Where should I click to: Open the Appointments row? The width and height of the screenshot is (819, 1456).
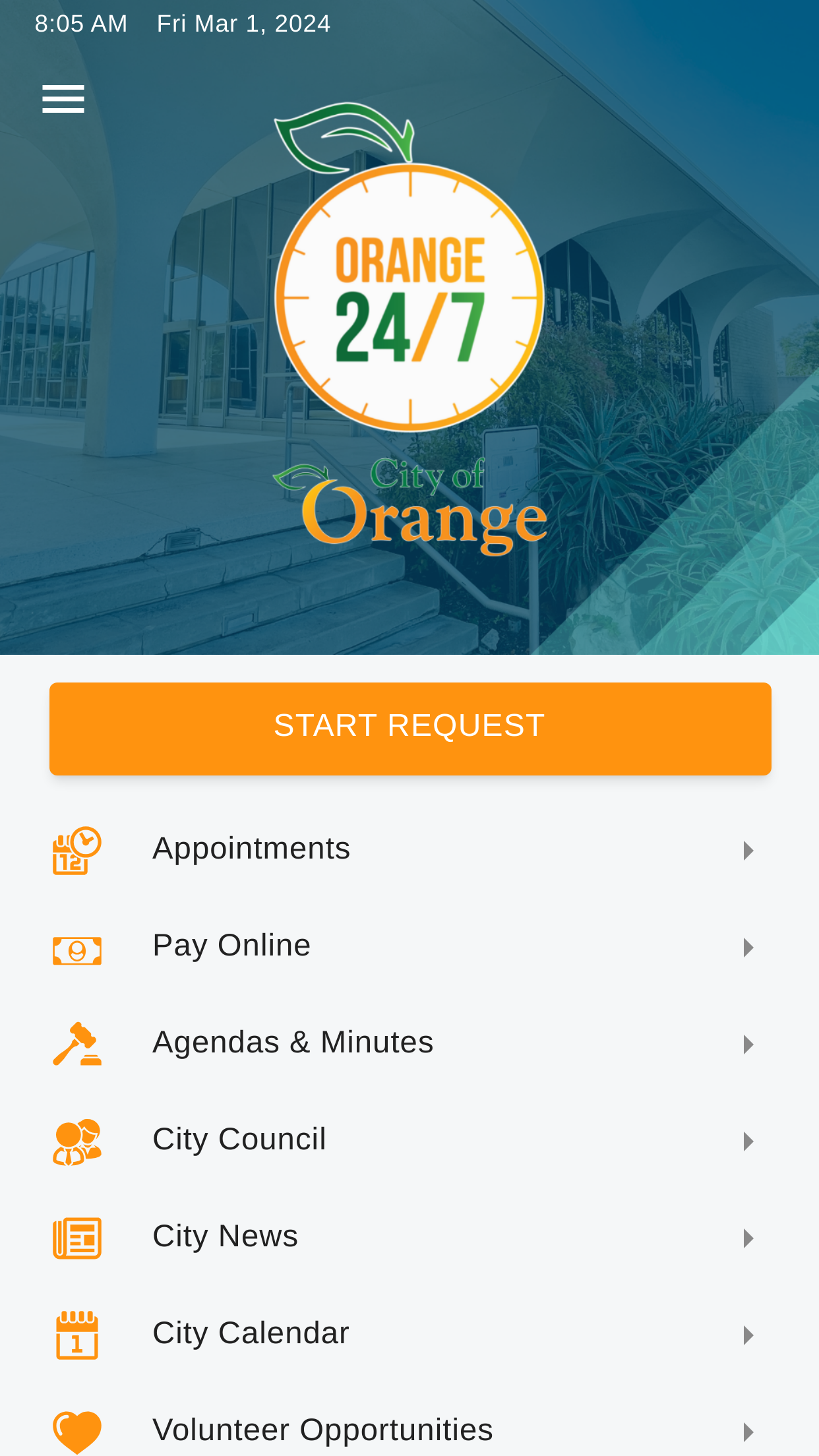coord(409,849)
